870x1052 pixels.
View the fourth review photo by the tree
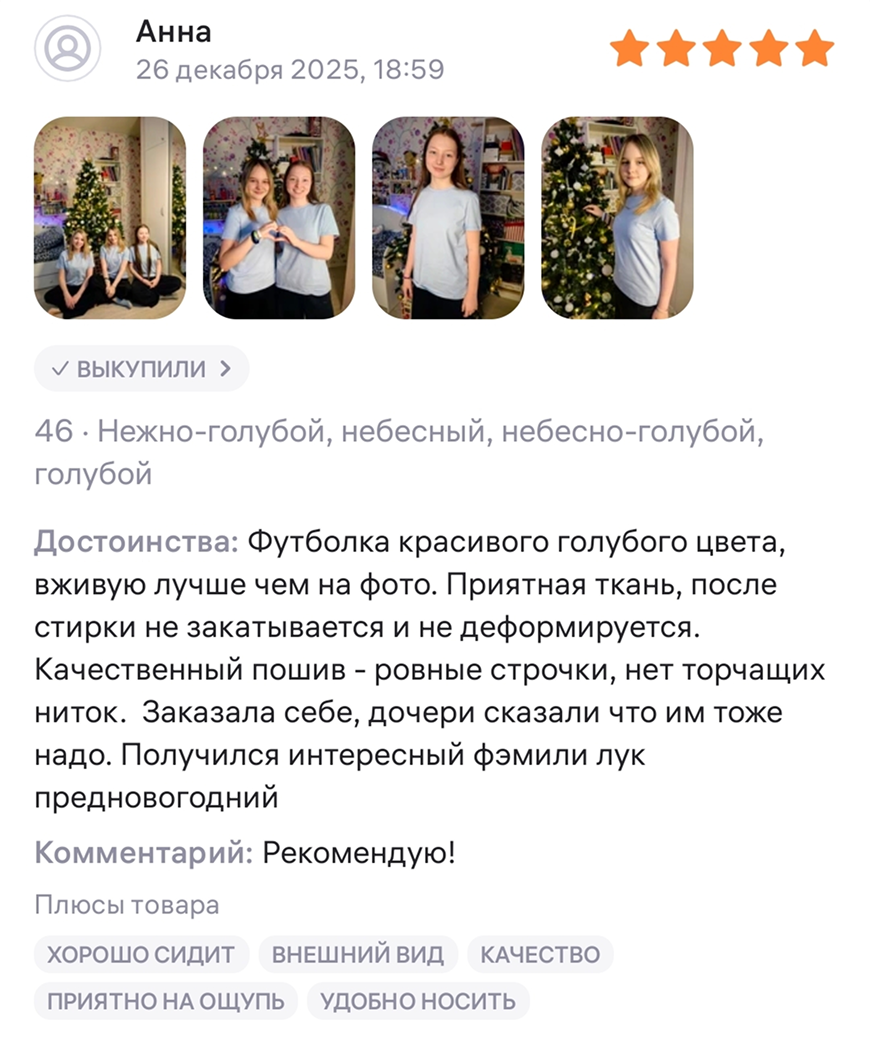click(617, 218)
